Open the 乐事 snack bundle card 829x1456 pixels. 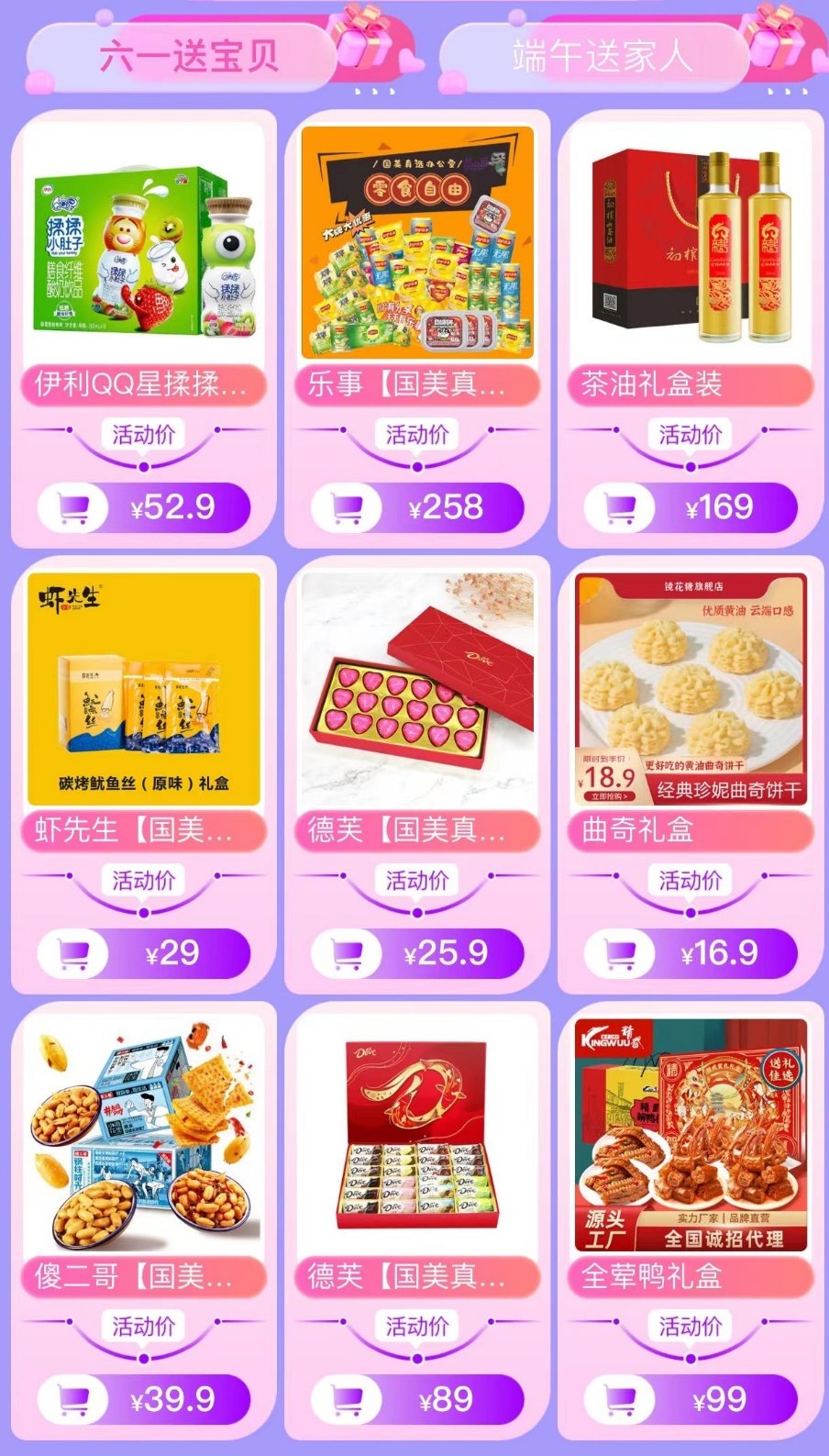click(x=417, y=243)
